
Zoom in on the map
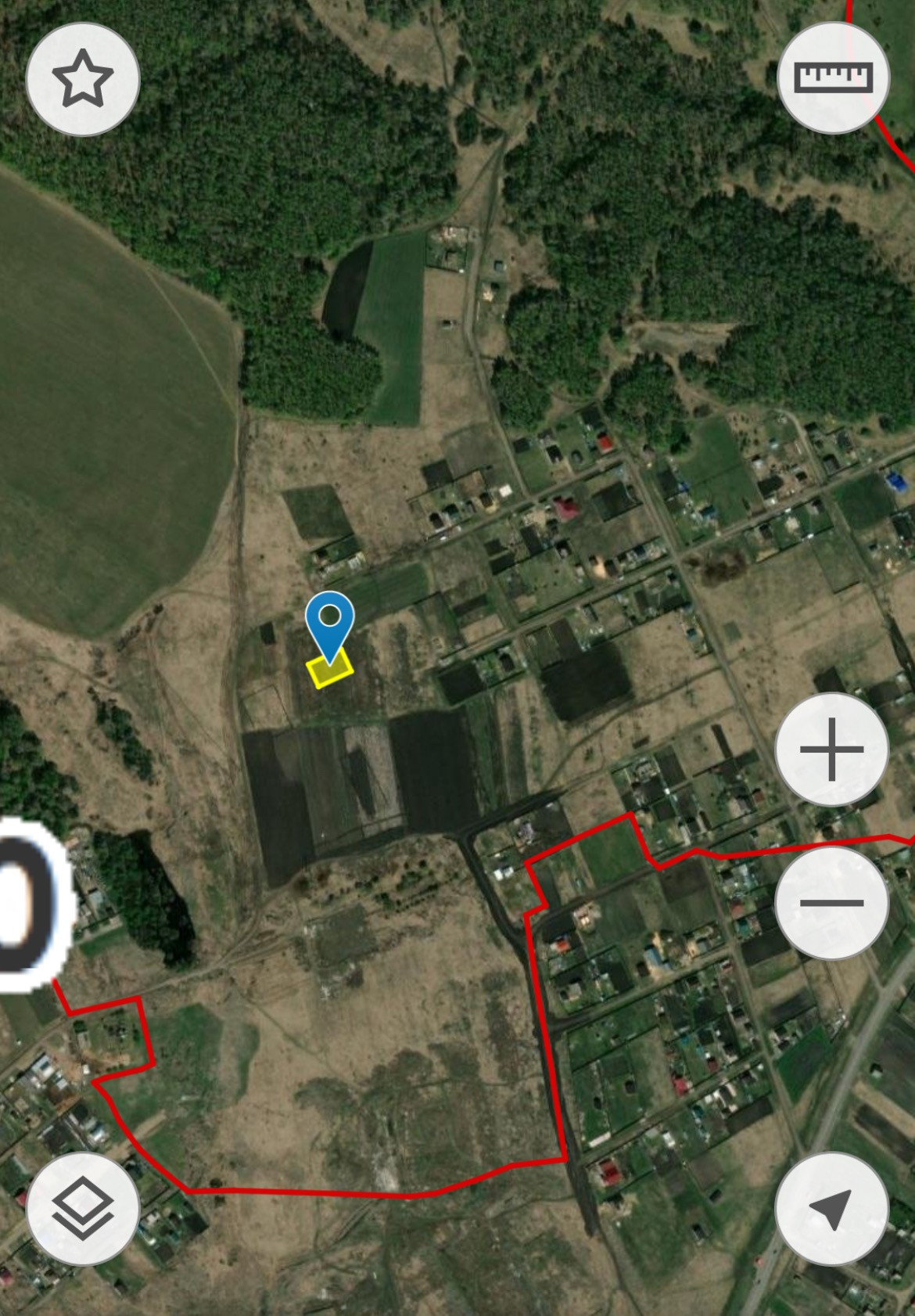pyautogui.click(x=832, y=750)
